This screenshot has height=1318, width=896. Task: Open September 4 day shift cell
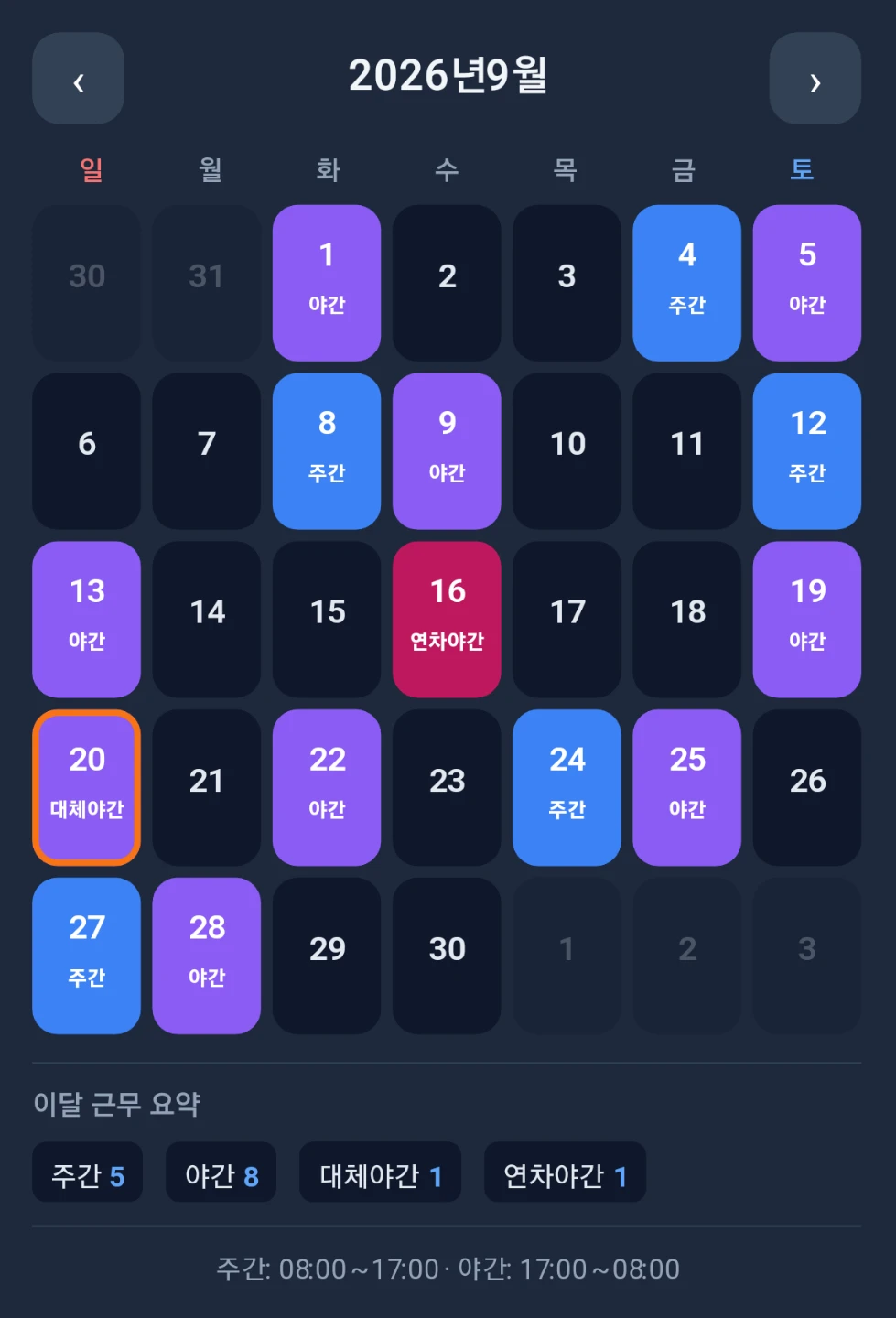687,283
